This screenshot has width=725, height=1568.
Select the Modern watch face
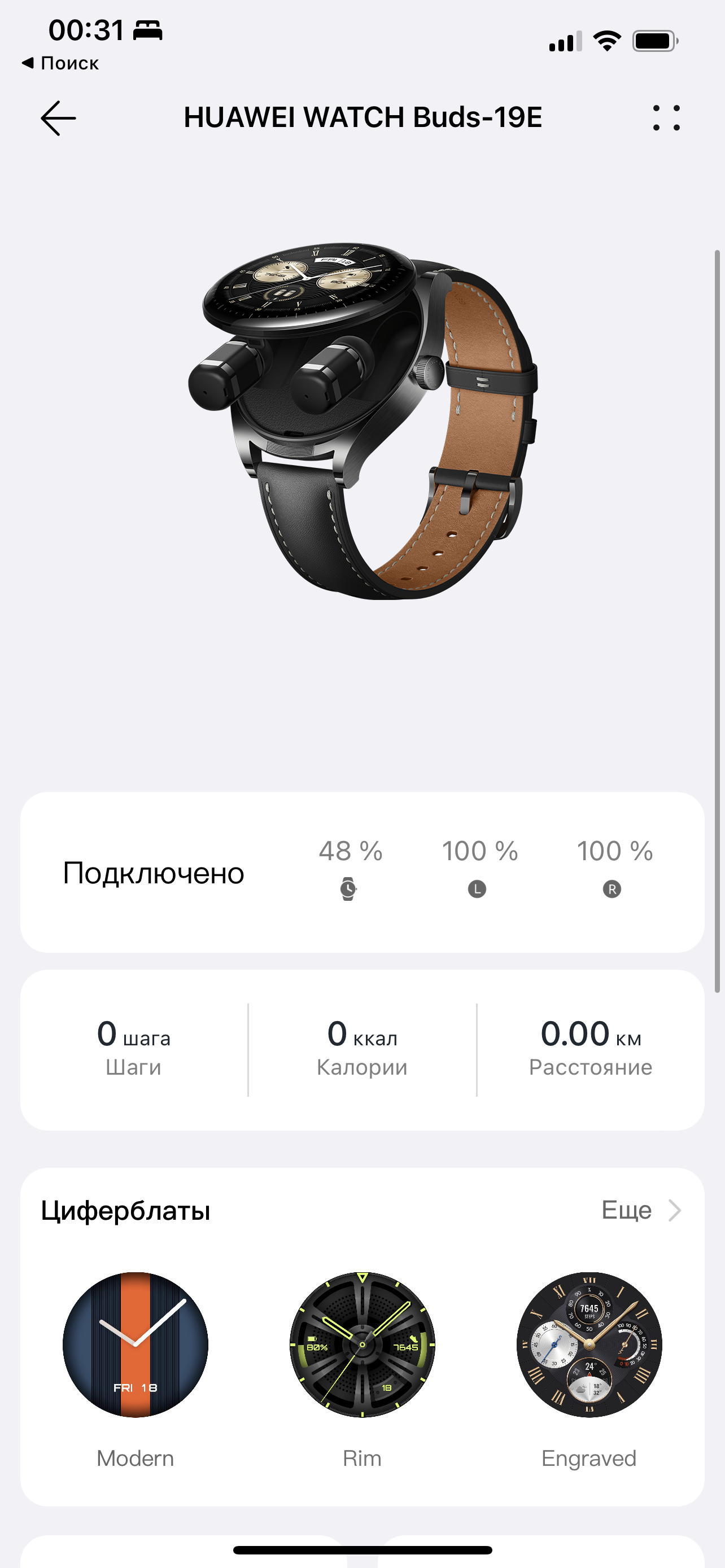[135, 1344]
